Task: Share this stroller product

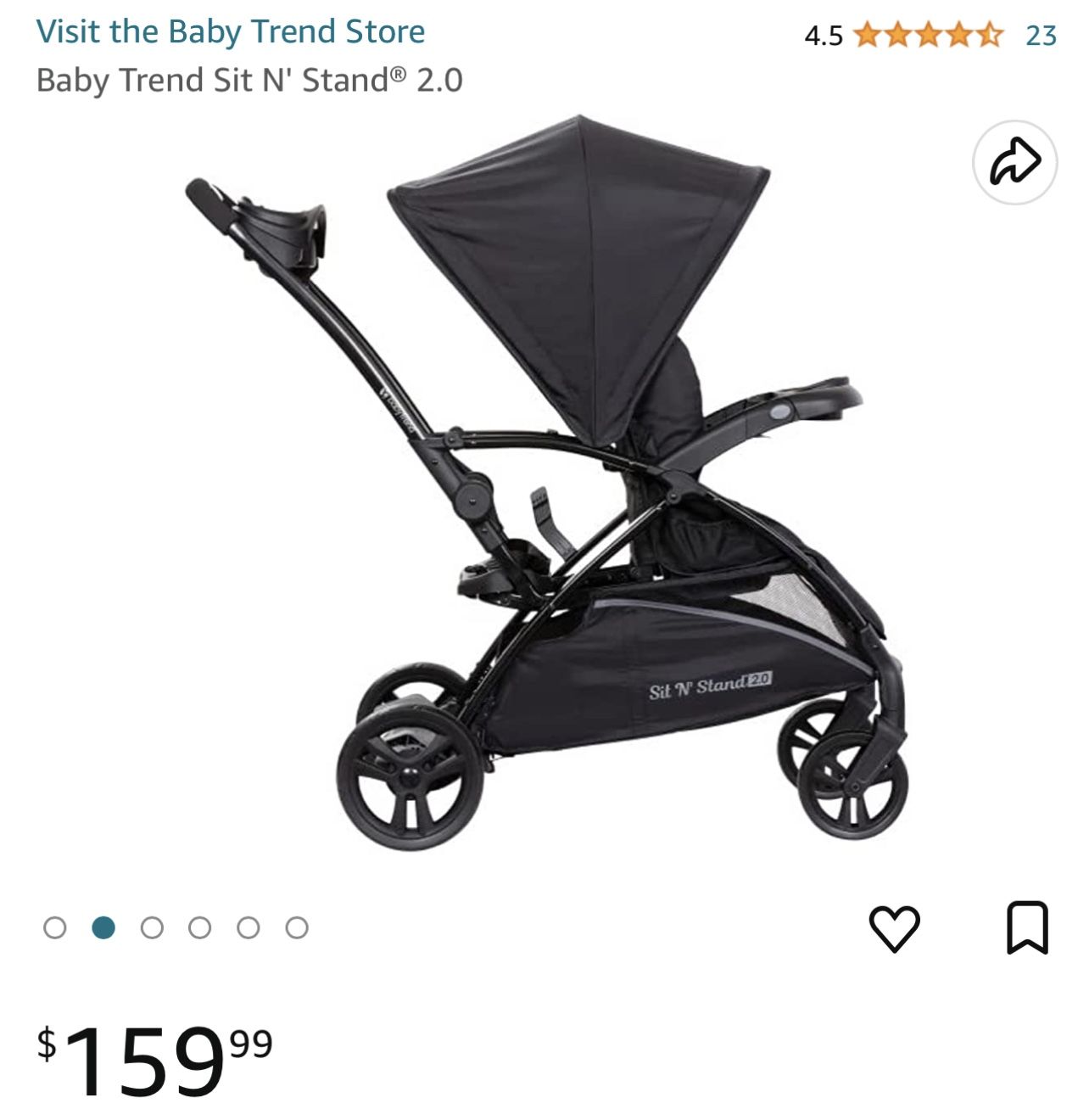Action: (x=1014, y=162)
